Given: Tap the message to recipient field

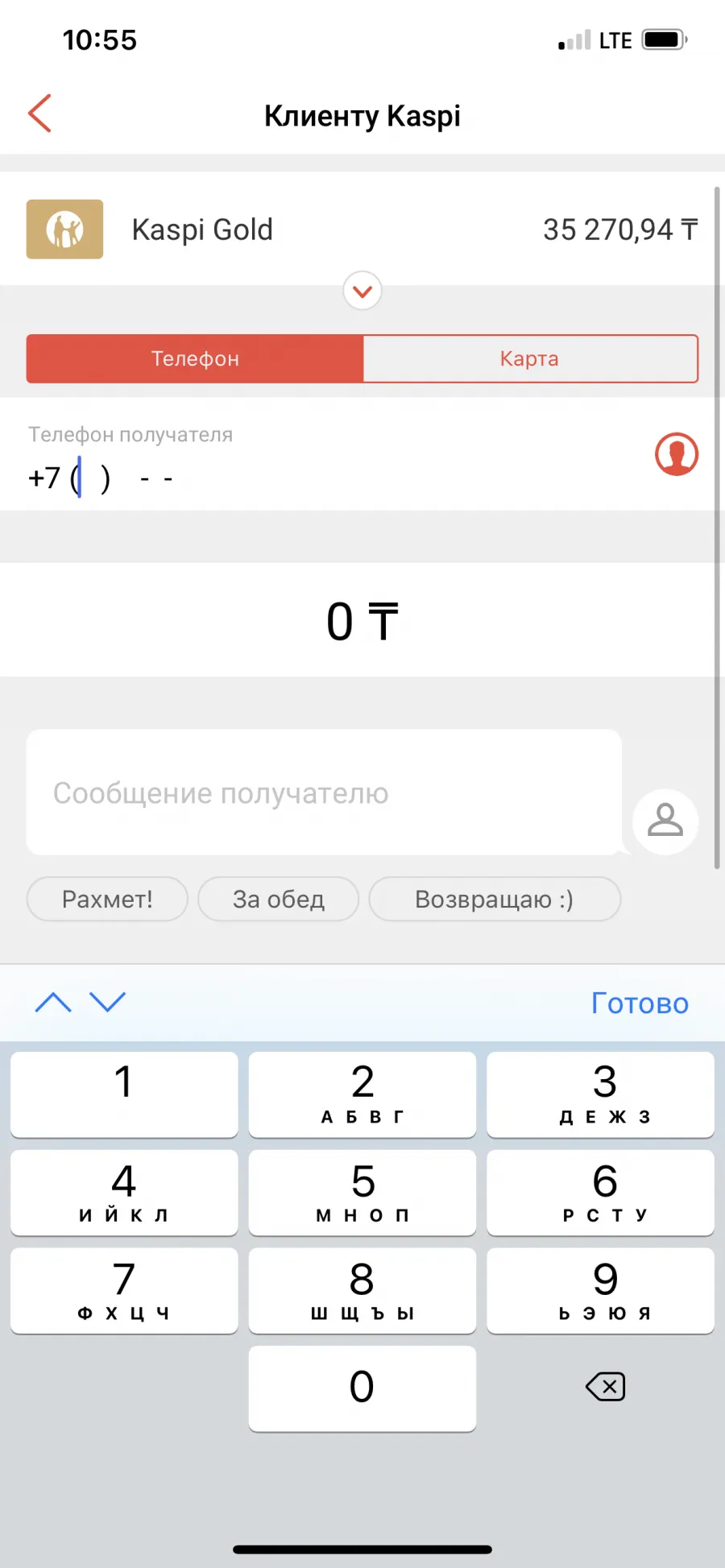Looking at the screenshot, I should (x=324, y=792).
